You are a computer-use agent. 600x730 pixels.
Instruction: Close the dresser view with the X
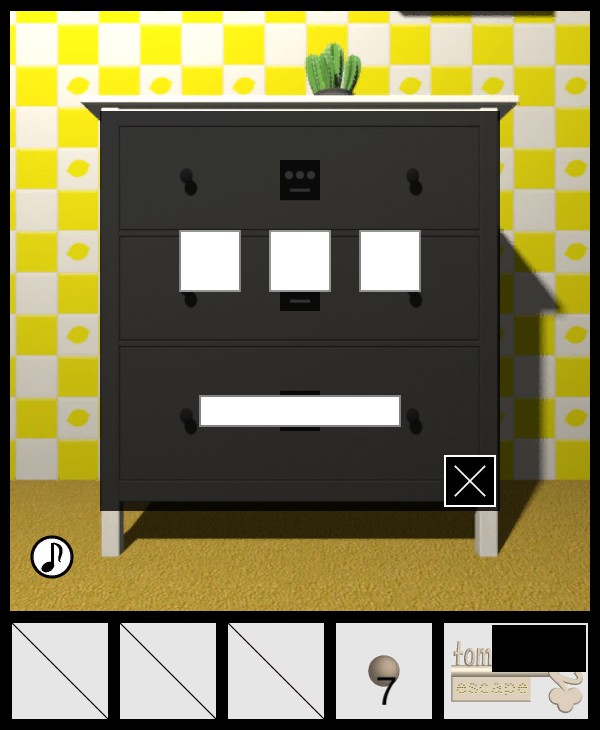point(470,481)
